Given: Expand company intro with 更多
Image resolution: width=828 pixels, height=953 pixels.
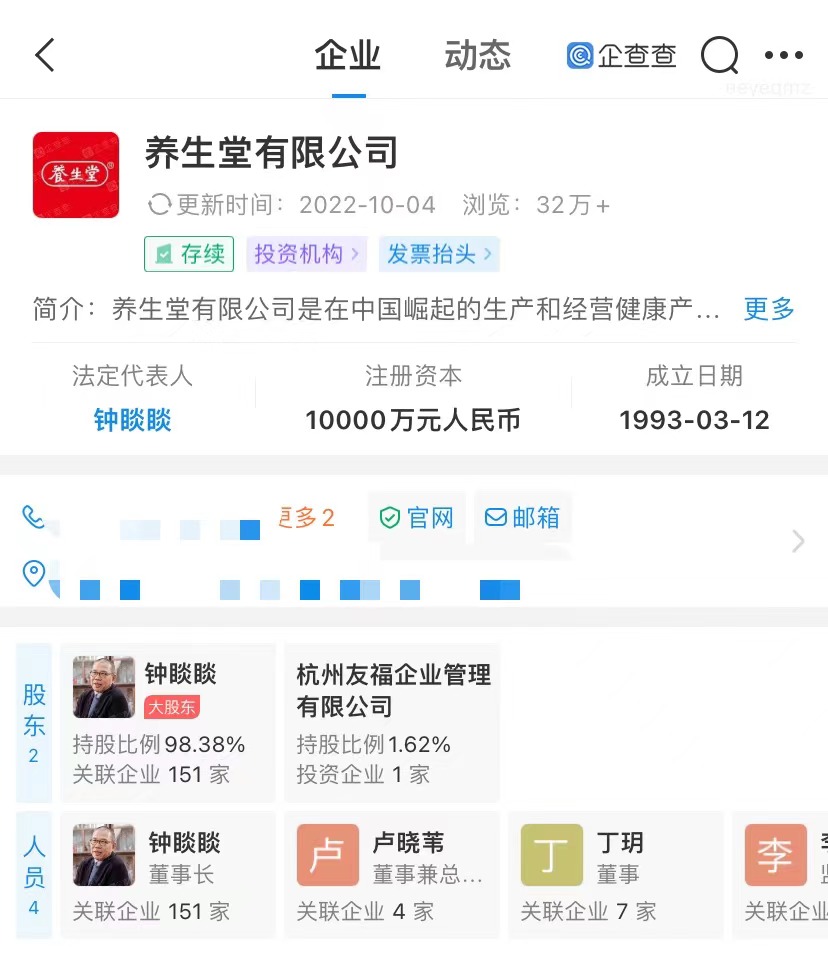Looking at the screenshot, I should [768, 309].
